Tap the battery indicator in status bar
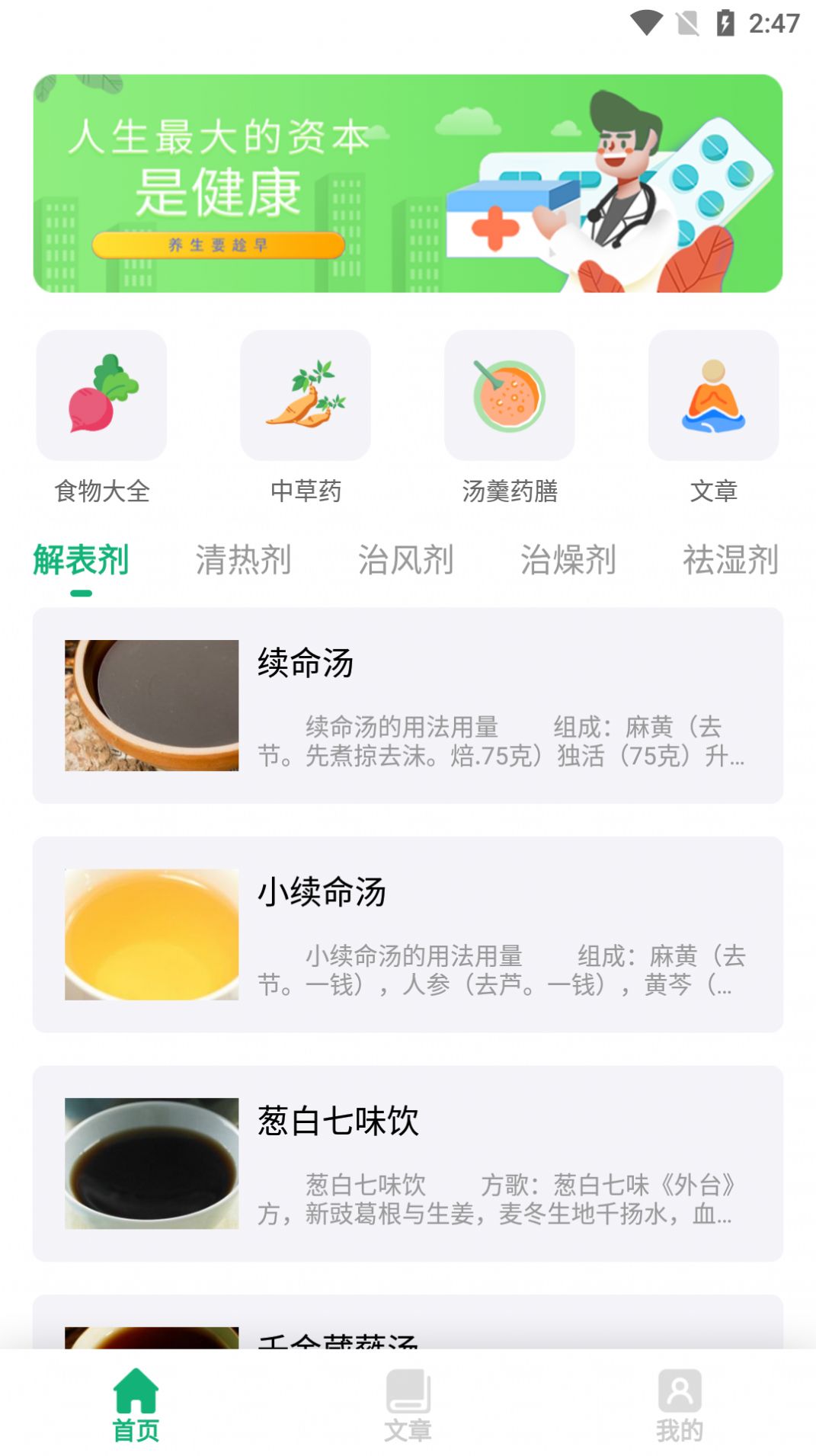Image resolution: width=816 pixels, height=1456 pixels. (725, 22)
